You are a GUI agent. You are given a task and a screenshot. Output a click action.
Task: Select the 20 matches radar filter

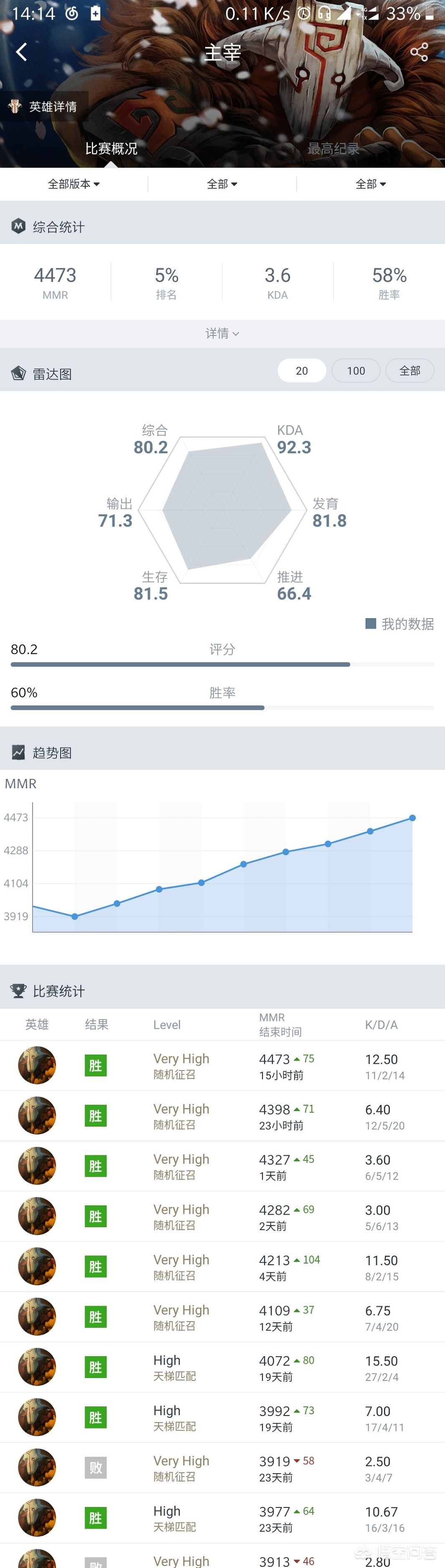tap(301, 370)
